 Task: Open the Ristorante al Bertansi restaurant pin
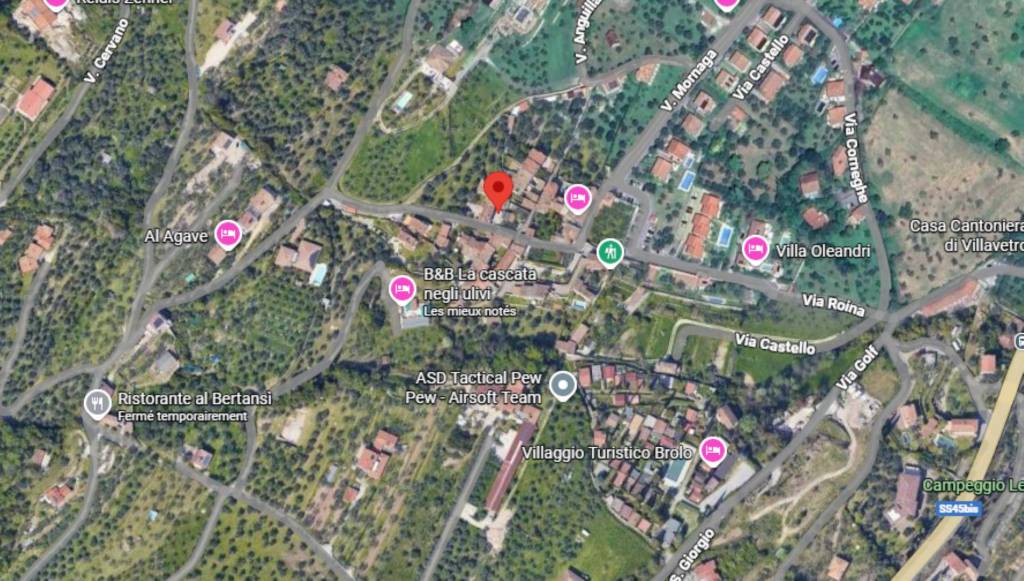click(97, 404)
